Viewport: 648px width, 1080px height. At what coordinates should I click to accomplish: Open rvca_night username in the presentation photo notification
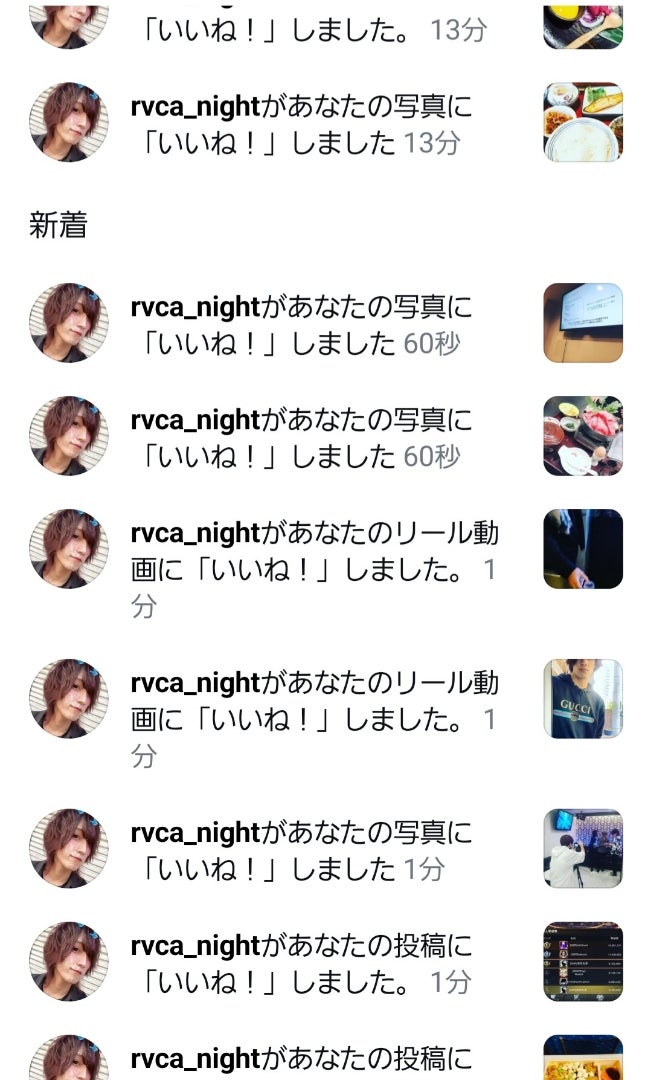point(195,307)
